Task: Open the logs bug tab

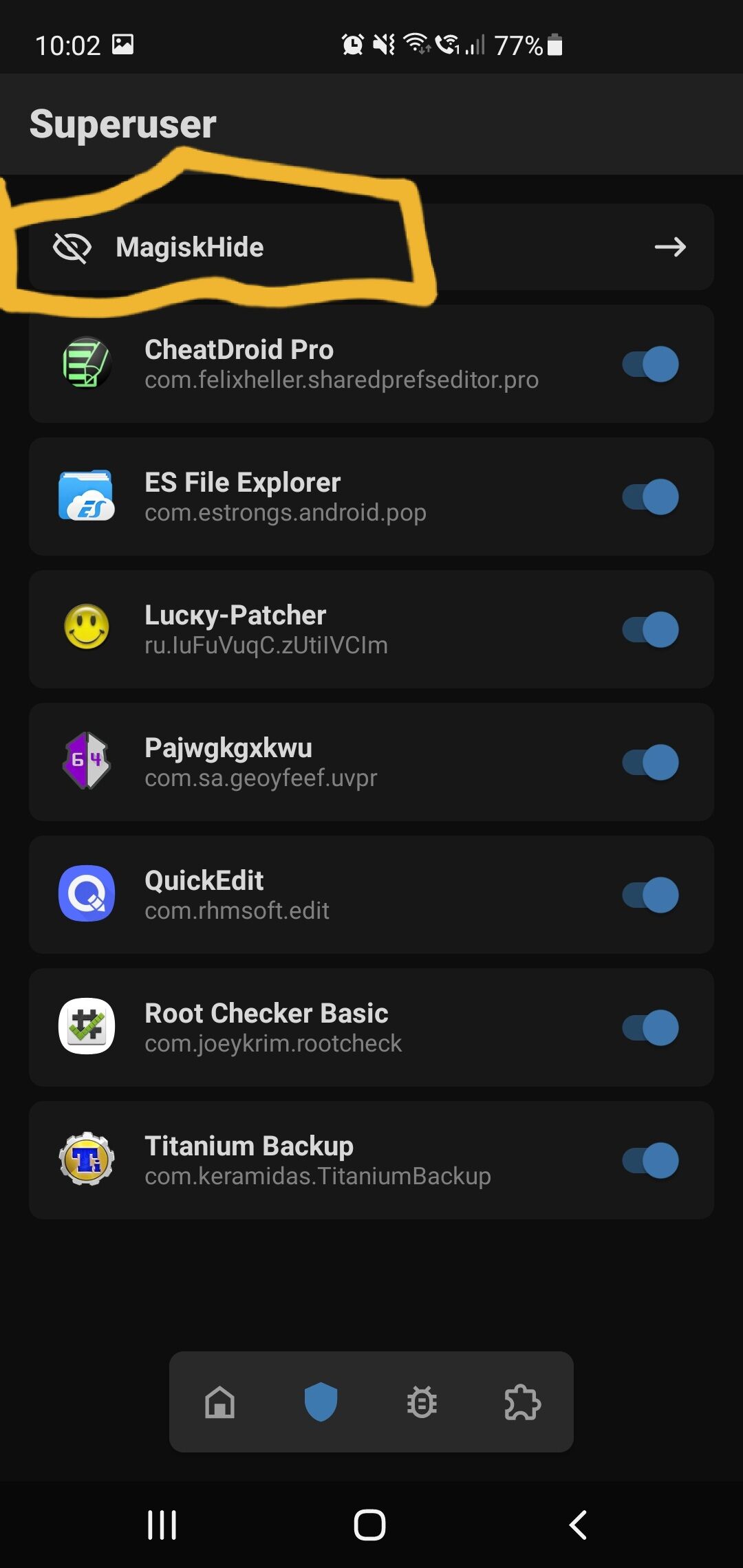Action: [x=422, y=1402]
